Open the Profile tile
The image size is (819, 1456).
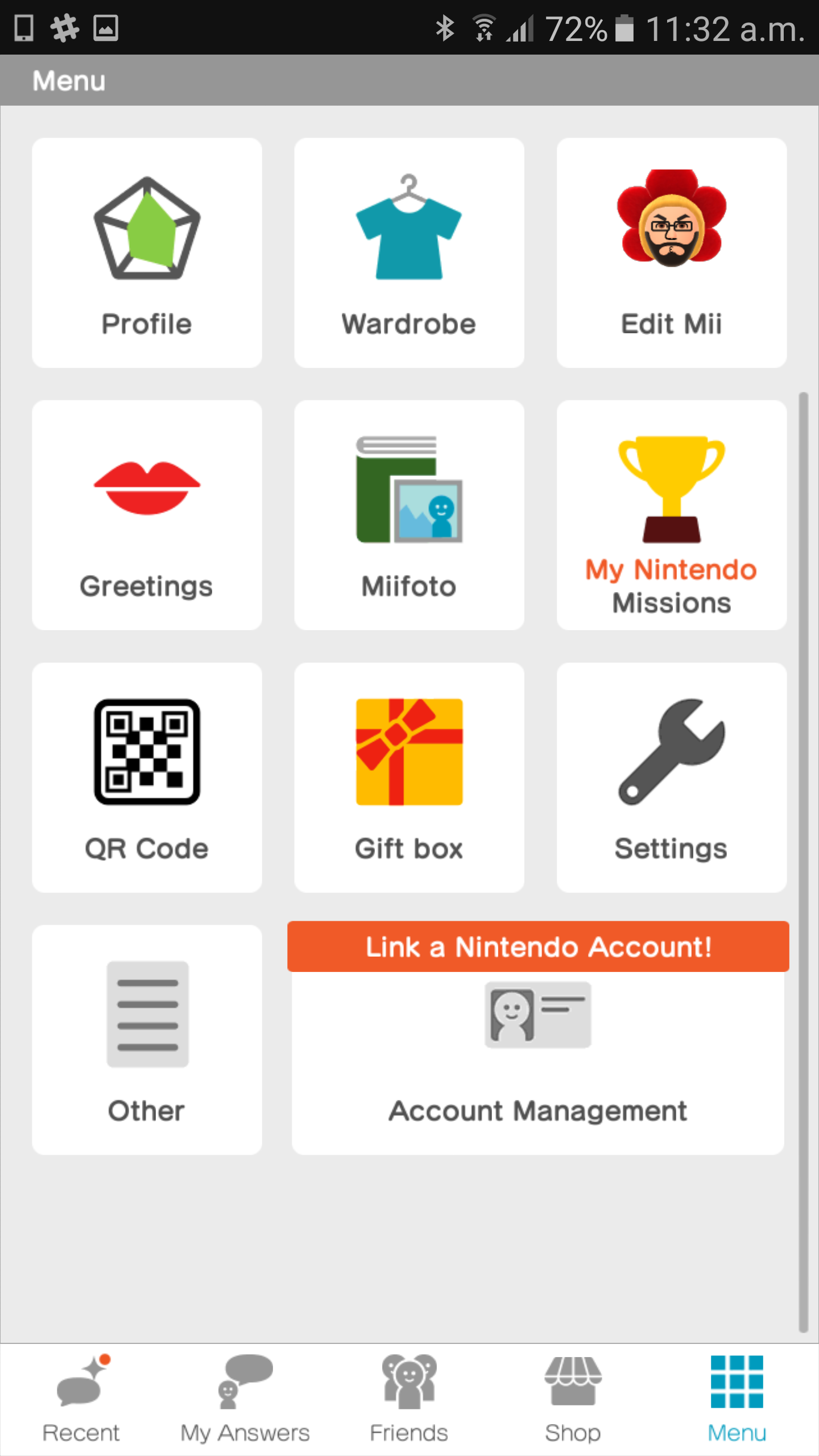[147, 253]
